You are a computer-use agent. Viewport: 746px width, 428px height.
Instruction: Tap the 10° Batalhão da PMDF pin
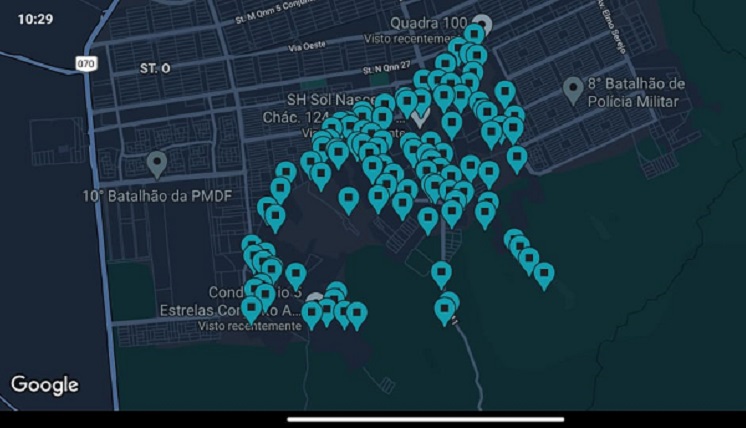(156, 163)
